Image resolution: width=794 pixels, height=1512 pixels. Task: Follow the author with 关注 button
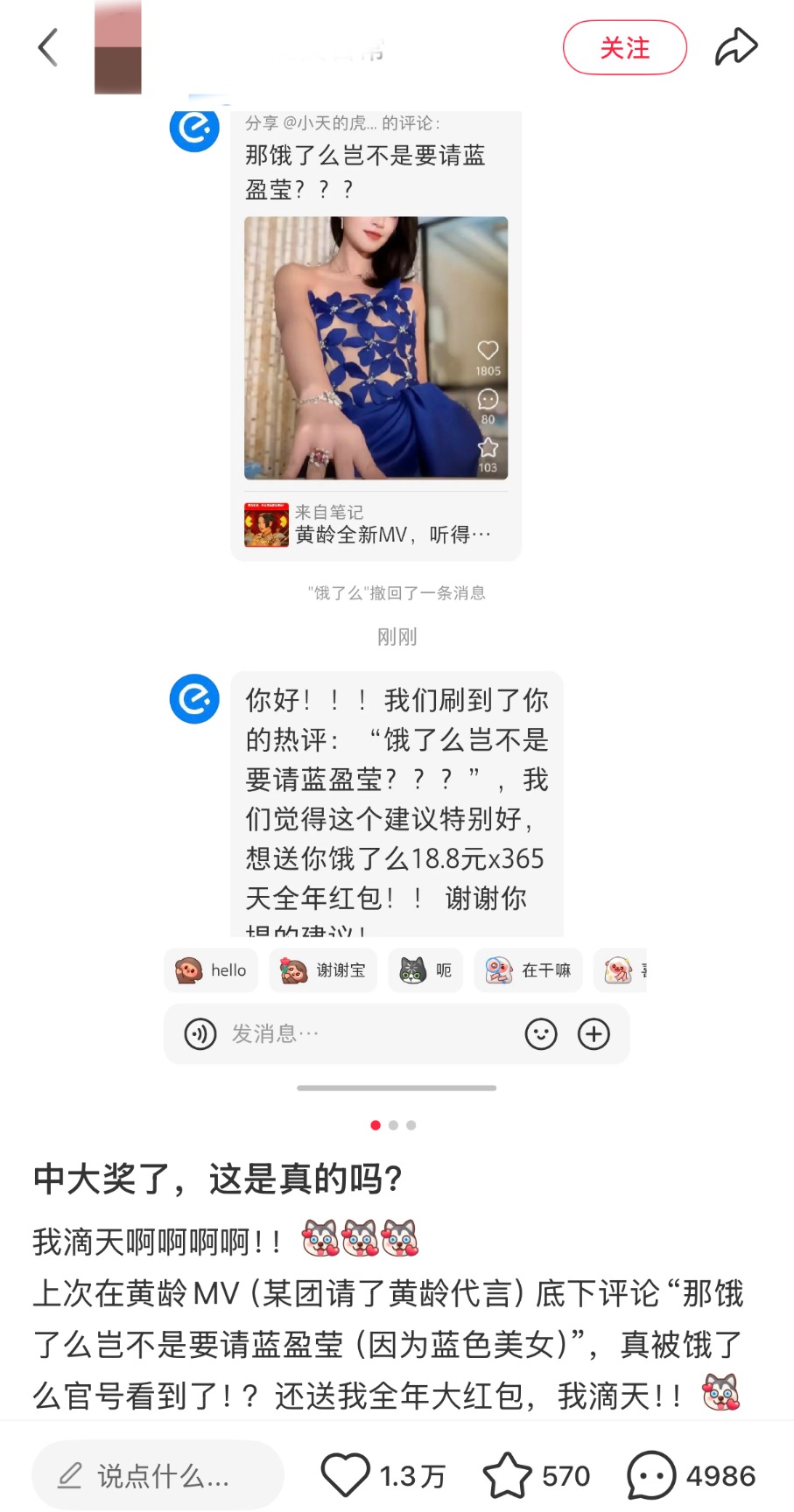pos(624,48)
